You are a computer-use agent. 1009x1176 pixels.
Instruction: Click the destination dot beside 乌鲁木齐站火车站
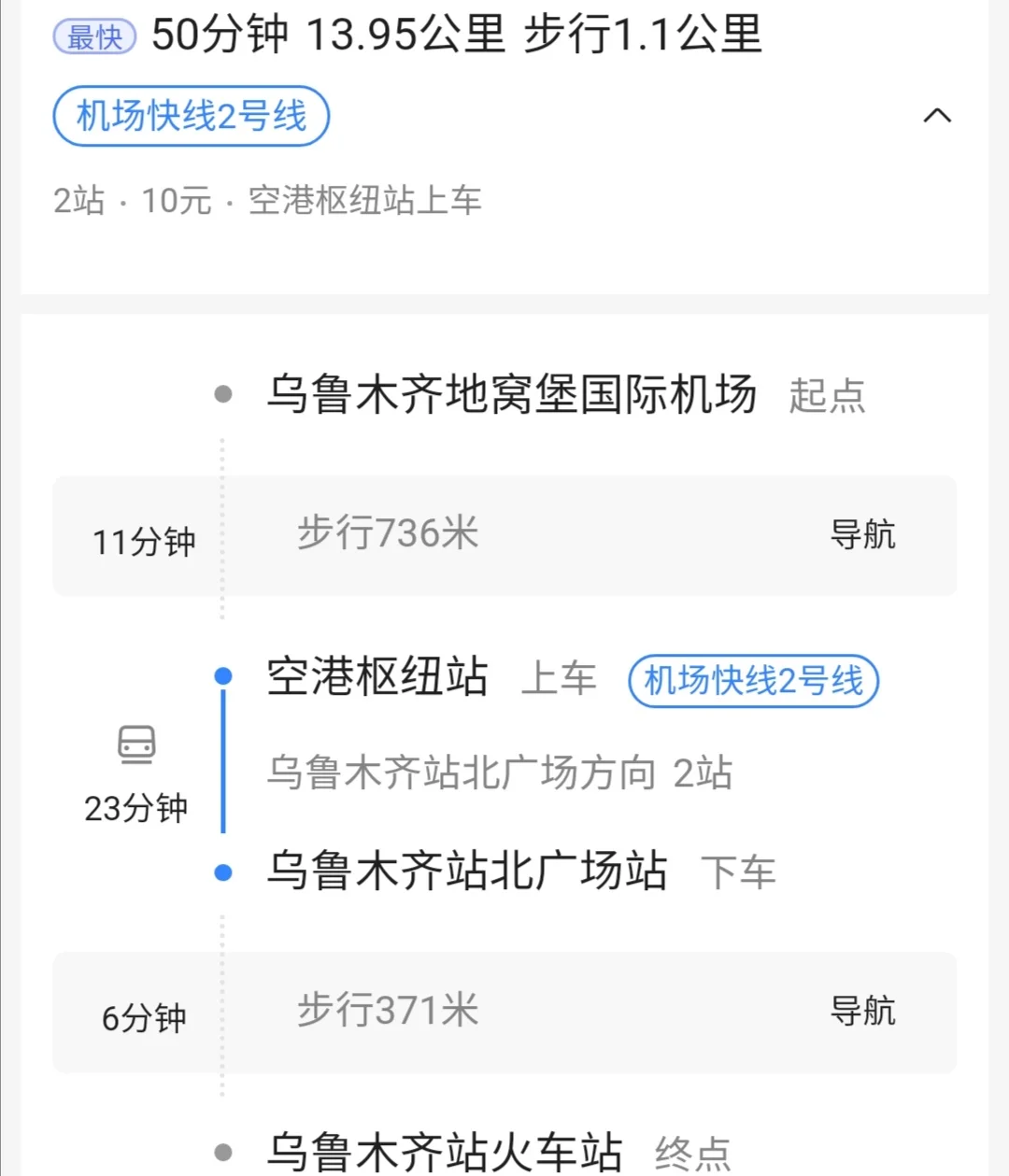coord(221,1151)
